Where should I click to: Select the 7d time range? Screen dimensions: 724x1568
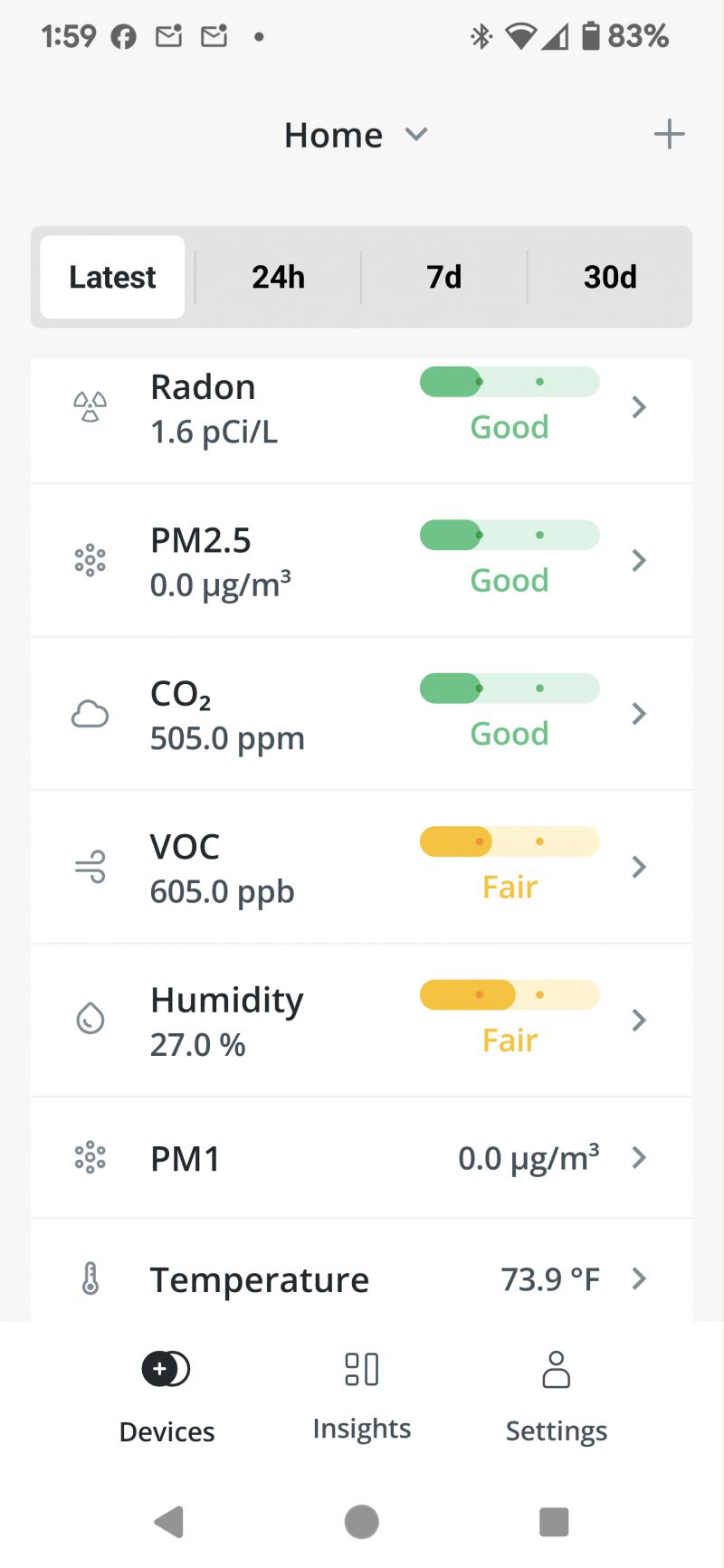pos(444,277)
